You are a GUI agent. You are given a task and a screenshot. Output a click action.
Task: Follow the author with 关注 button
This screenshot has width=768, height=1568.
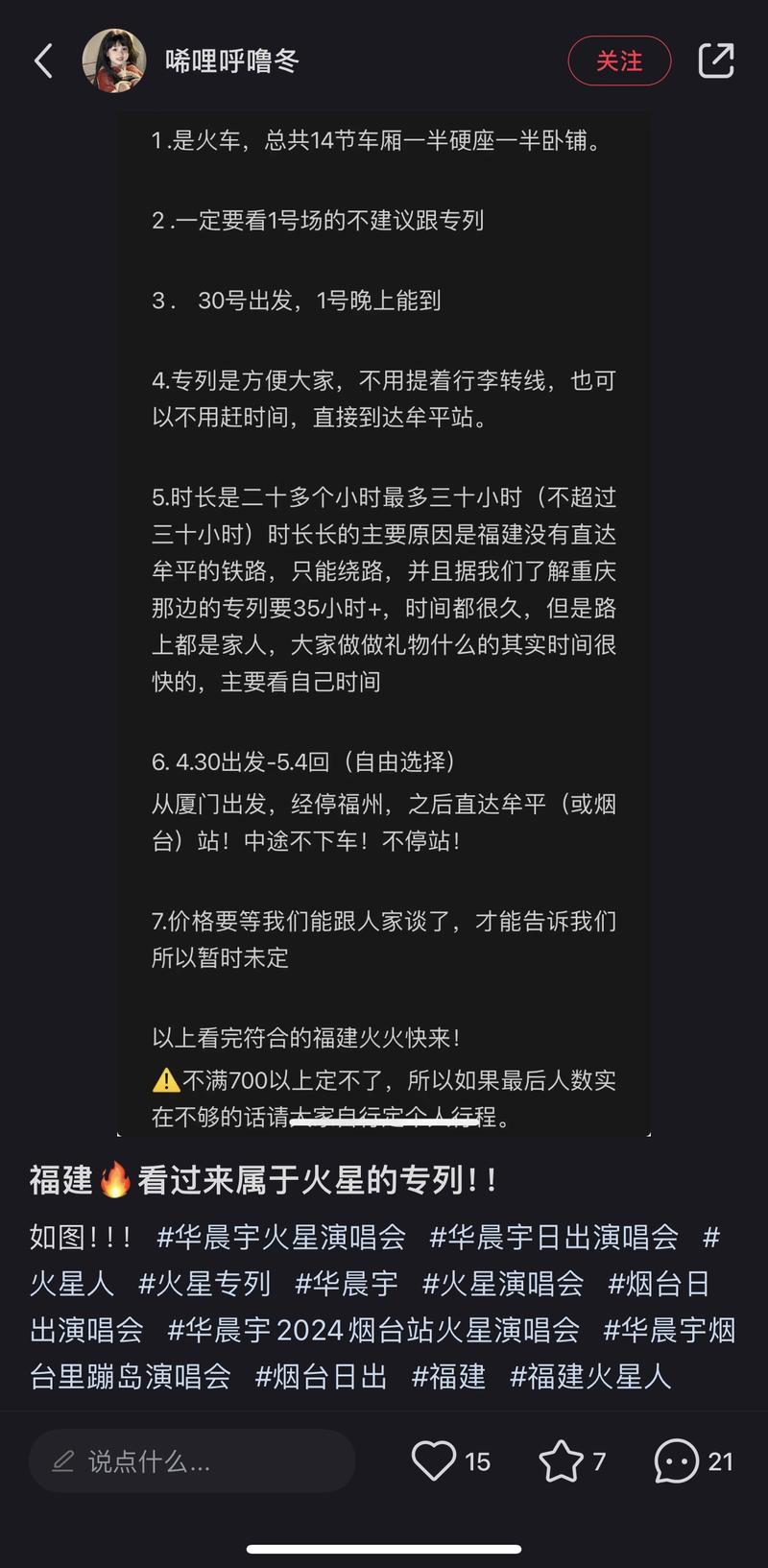coord(619,60)
